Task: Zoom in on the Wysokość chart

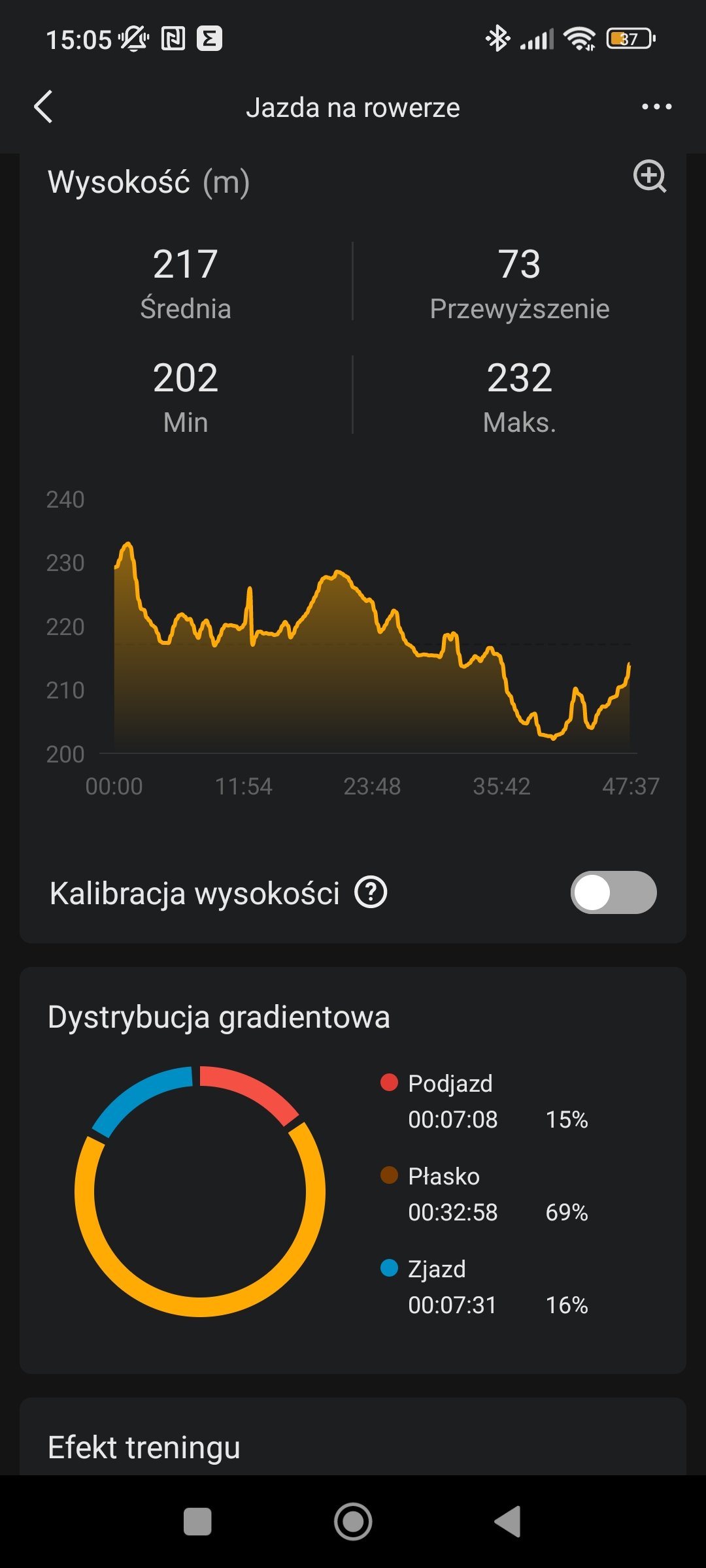Action: tap(650, 176)
